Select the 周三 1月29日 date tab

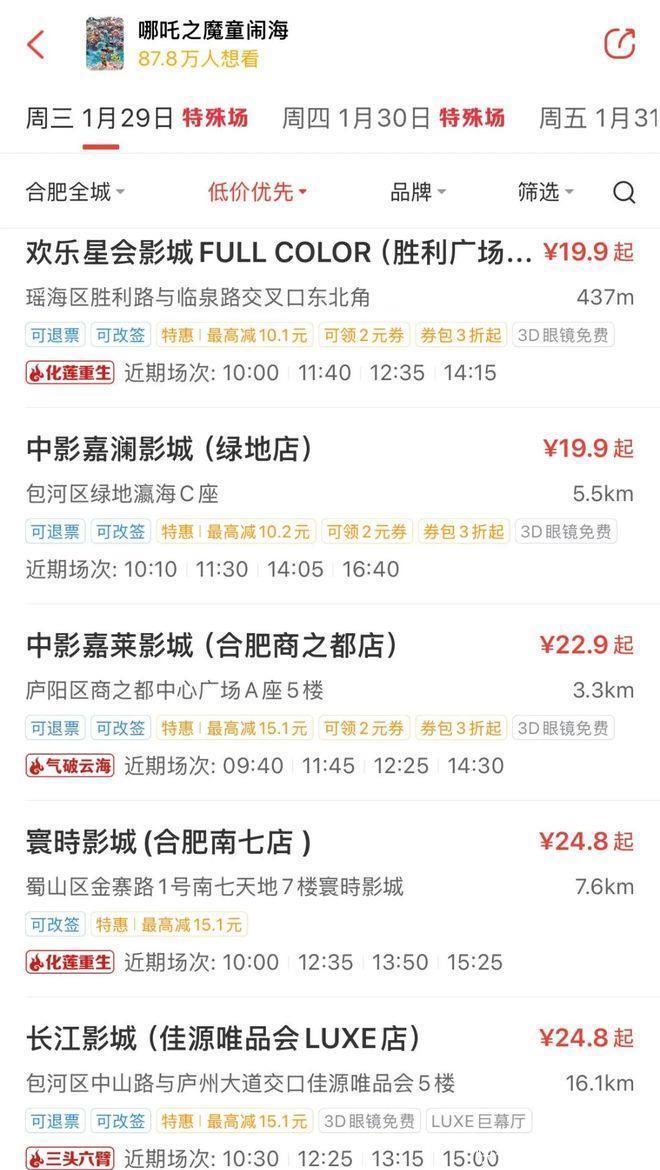[136, 118]
